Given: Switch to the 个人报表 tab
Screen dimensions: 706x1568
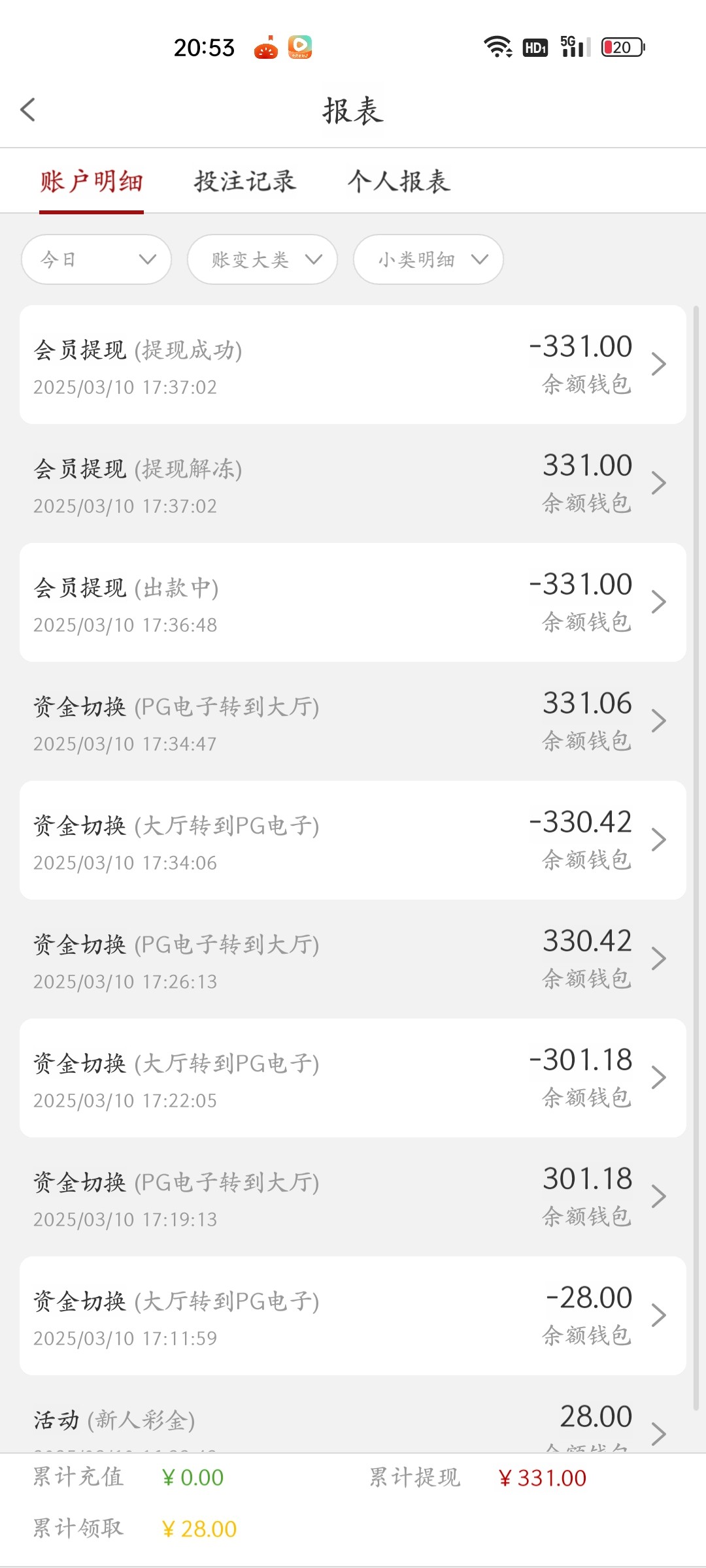Looking at the screenshot, I should [399, 181].
